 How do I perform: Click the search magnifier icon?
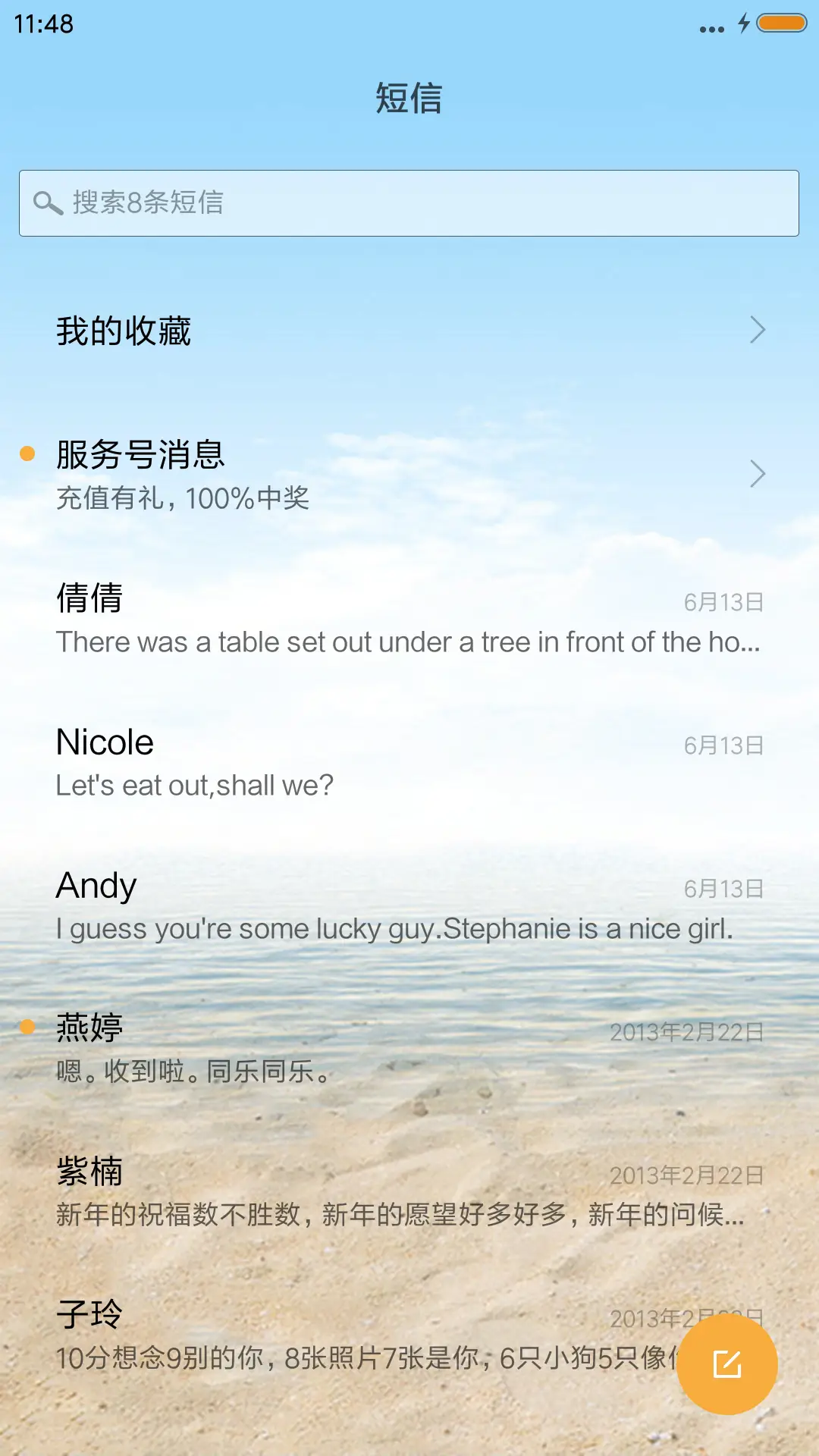(48, 202)
